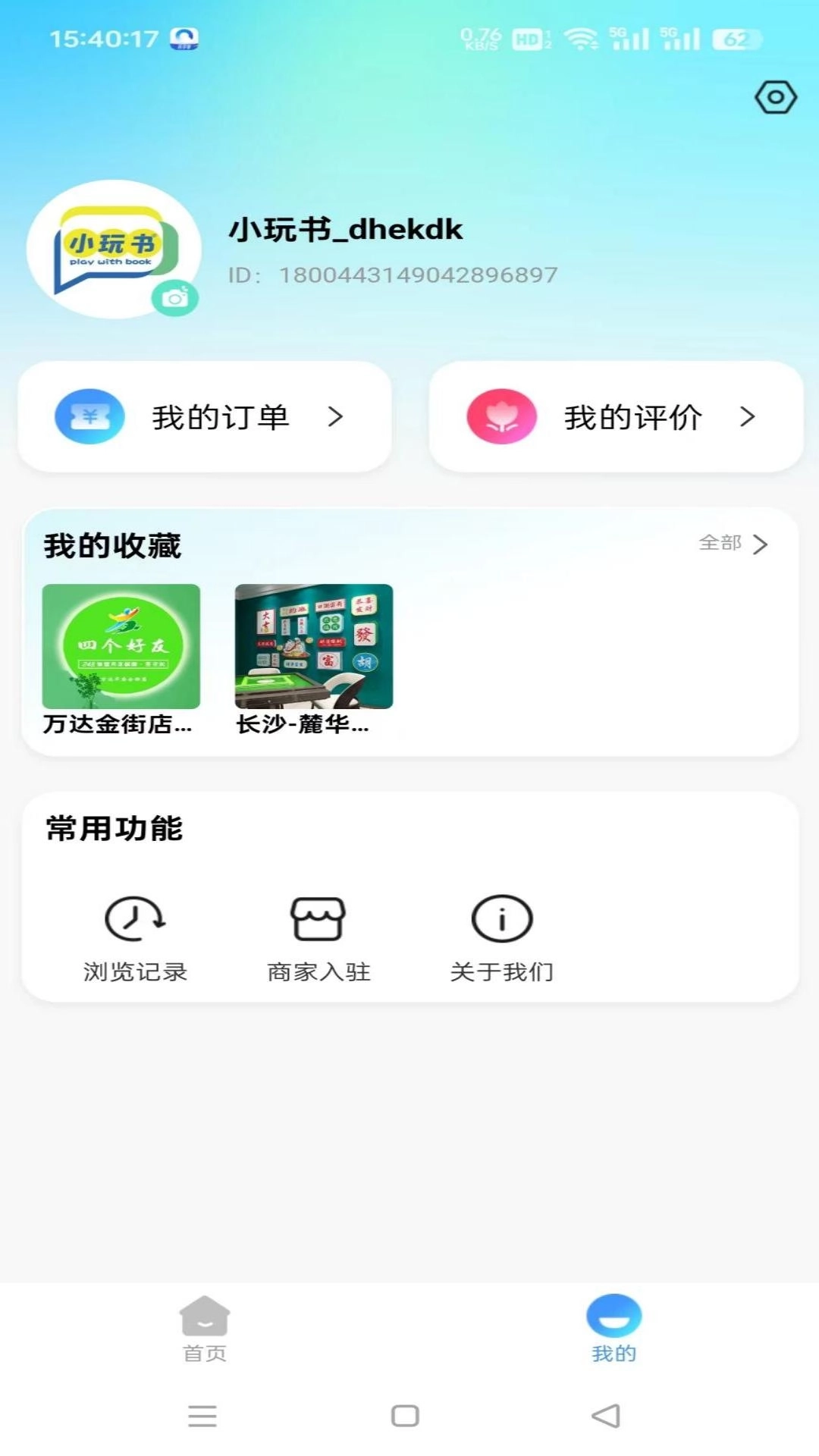Open 关于我们 about us icon
819x1456 pixels.
coord(501,917)
